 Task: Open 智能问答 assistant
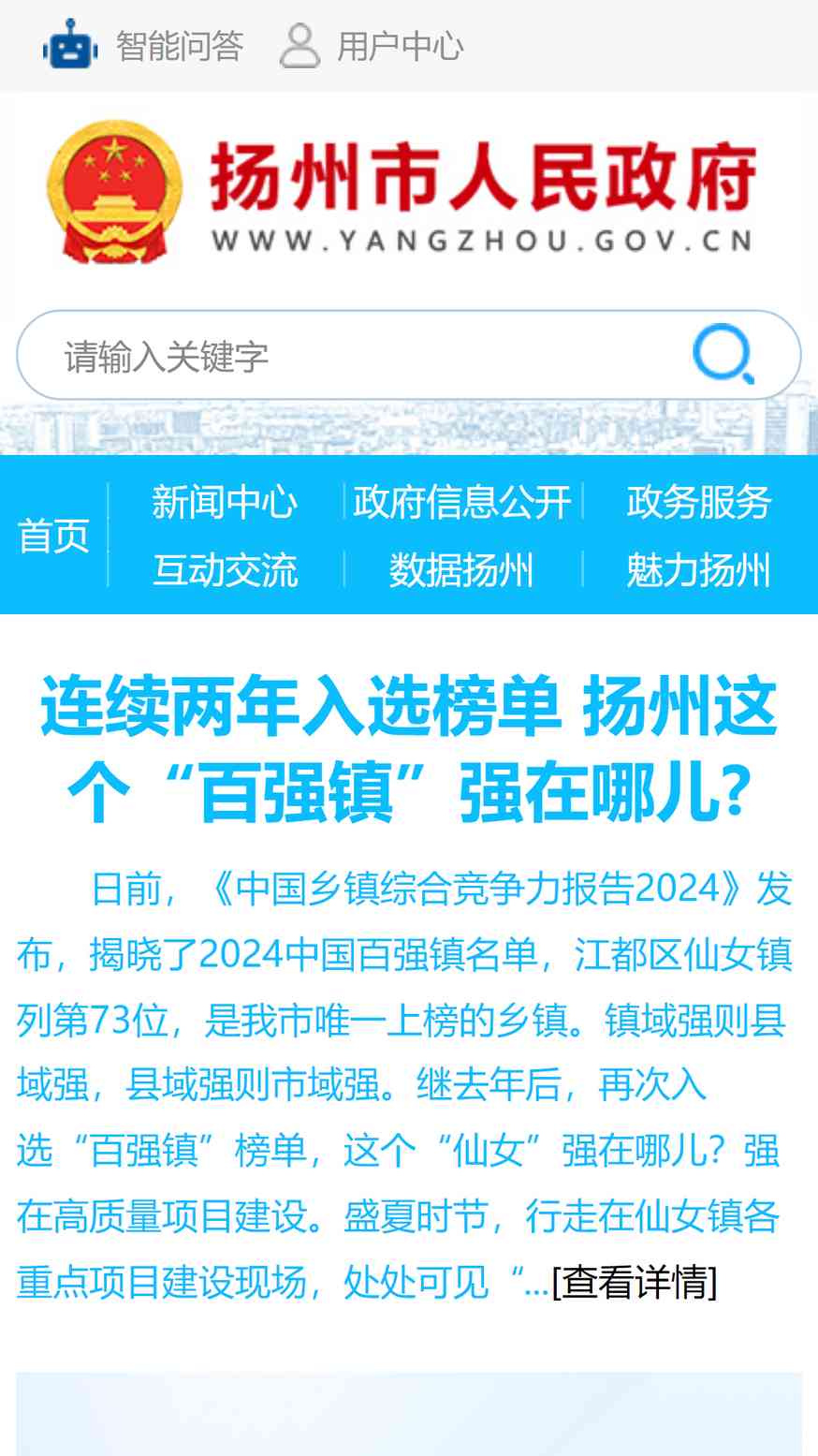[x=143, y=46]
